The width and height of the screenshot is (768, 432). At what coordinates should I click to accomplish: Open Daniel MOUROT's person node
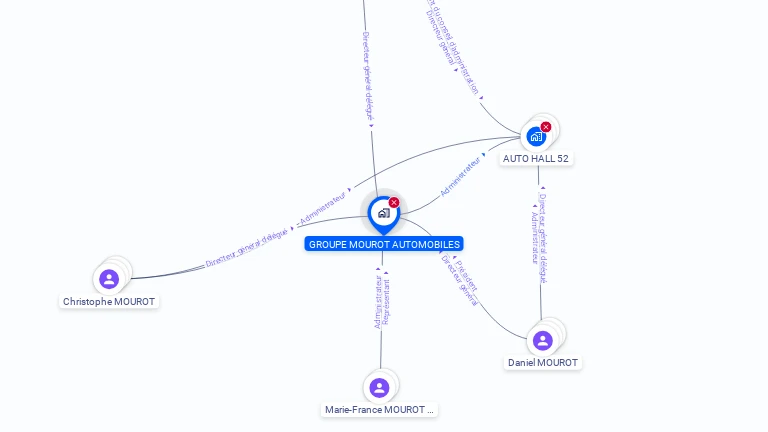coord(542,341)
